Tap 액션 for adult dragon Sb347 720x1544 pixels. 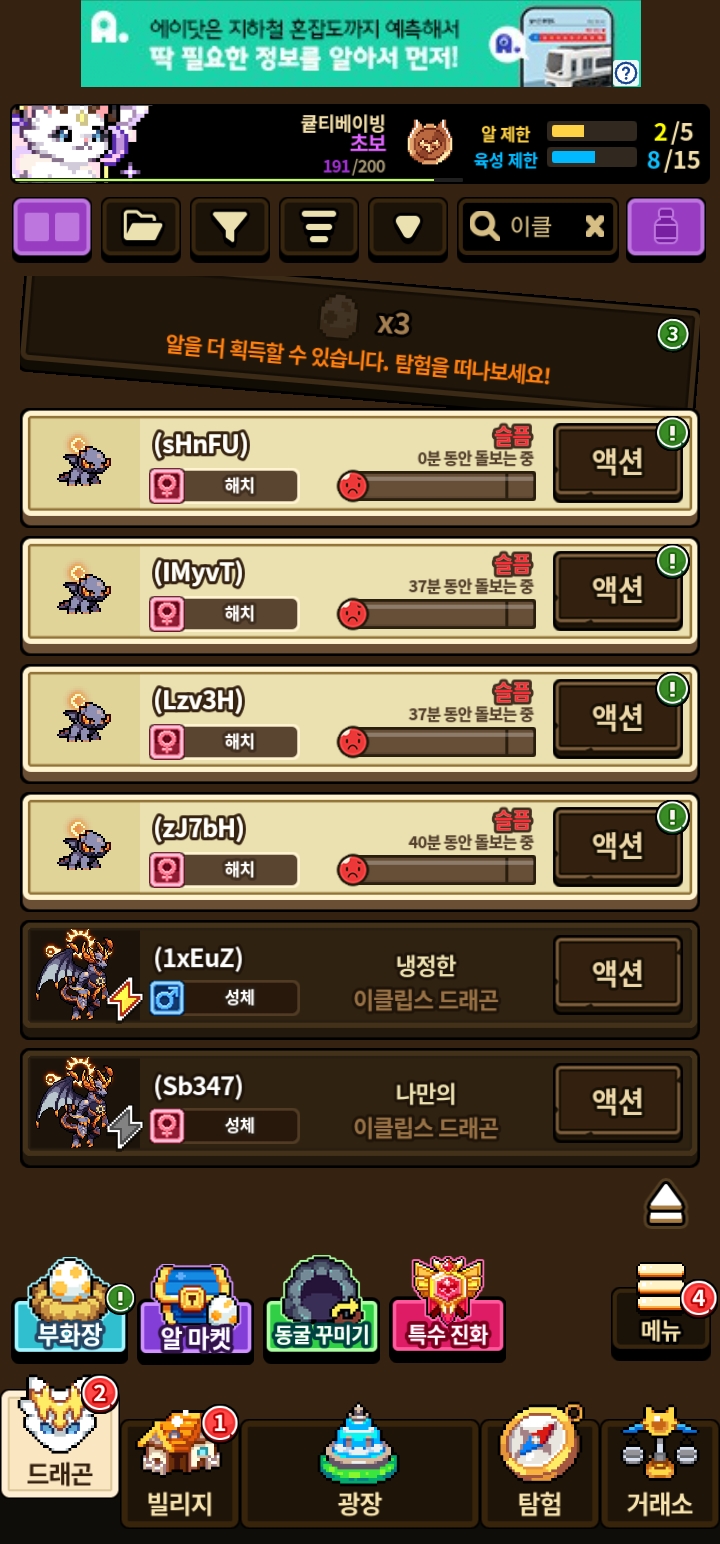tap(618, 1102)
